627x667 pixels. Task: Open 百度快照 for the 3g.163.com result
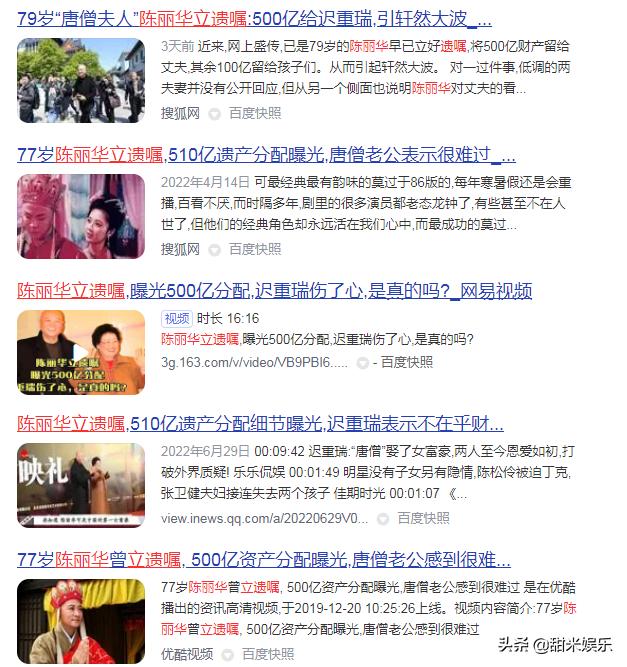pyautogui.click(x=407, y=362)
